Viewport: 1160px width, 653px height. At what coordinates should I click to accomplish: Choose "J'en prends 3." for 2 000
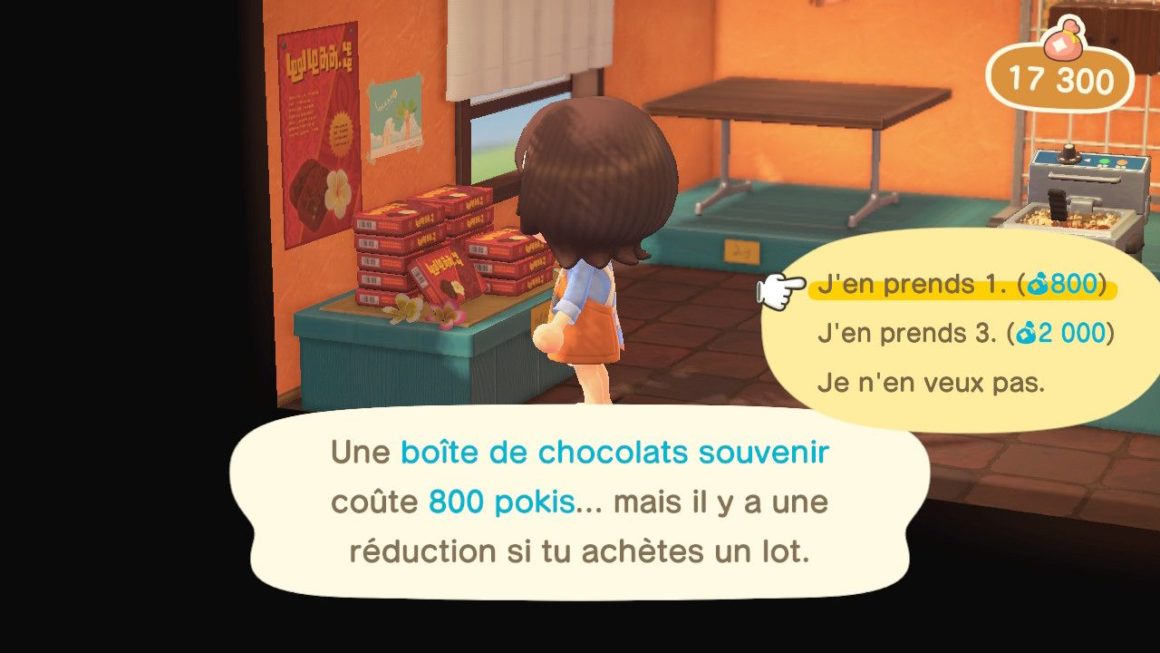(964, 334)
